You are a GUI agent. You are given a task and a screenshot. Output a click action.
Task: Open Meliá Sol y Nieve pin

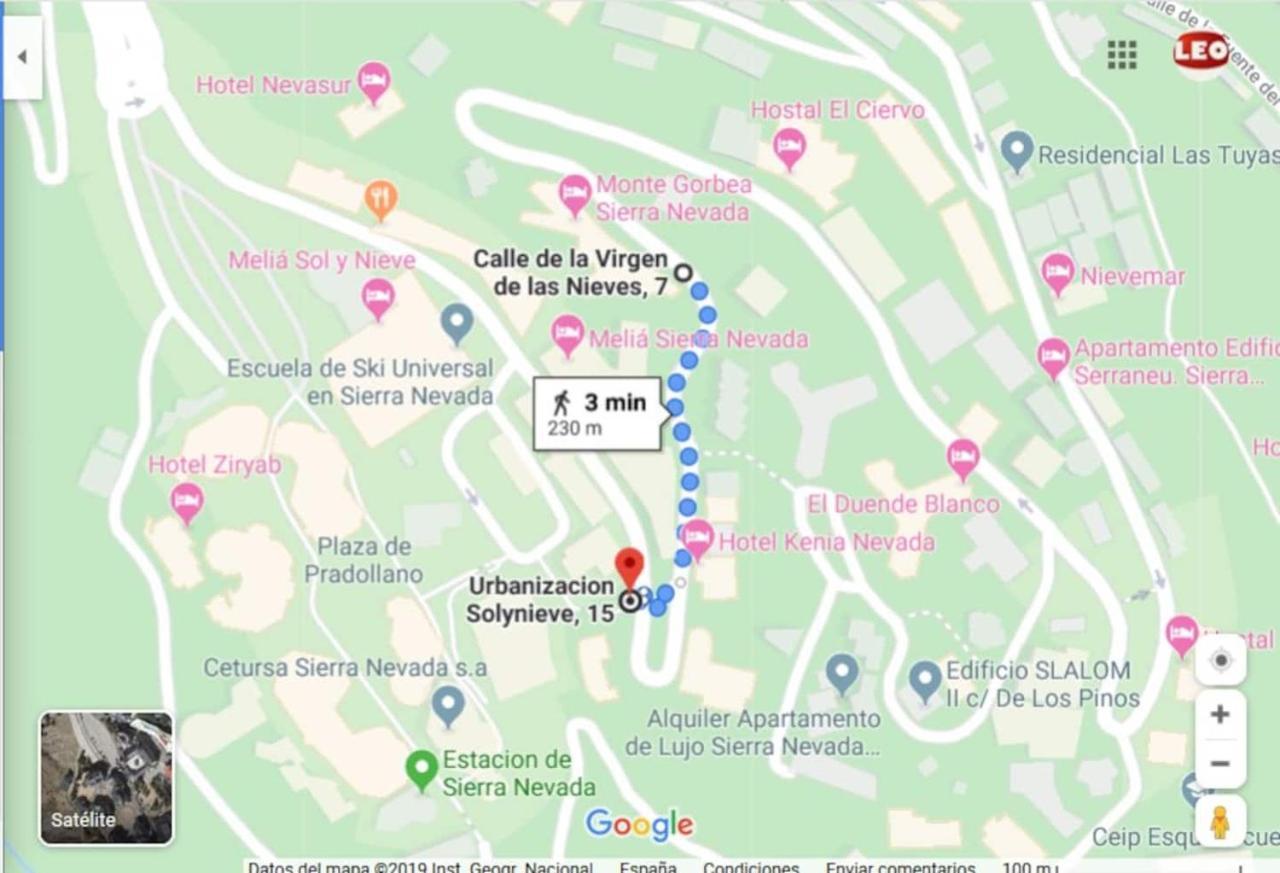pyautogui.click(x=378, y=297)
